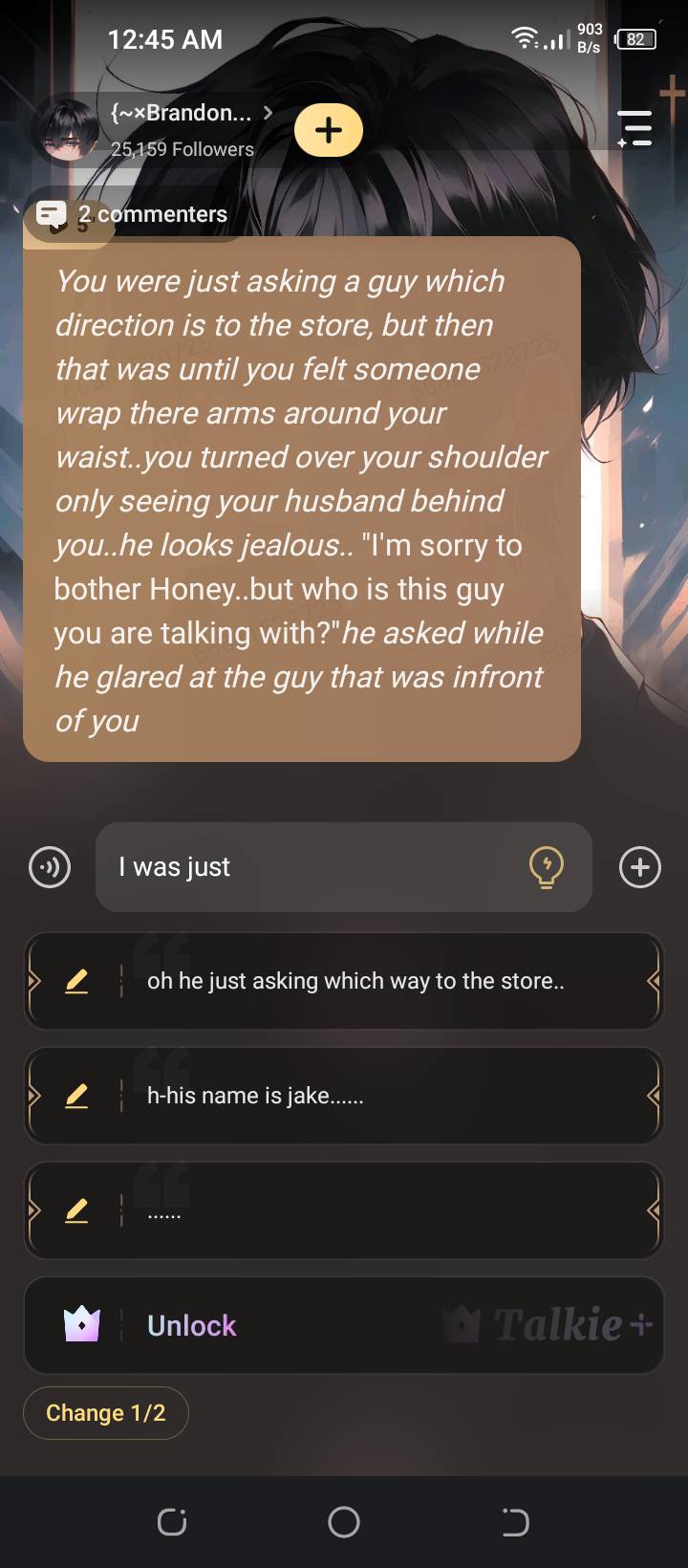Open the plus attachment options

639,867
